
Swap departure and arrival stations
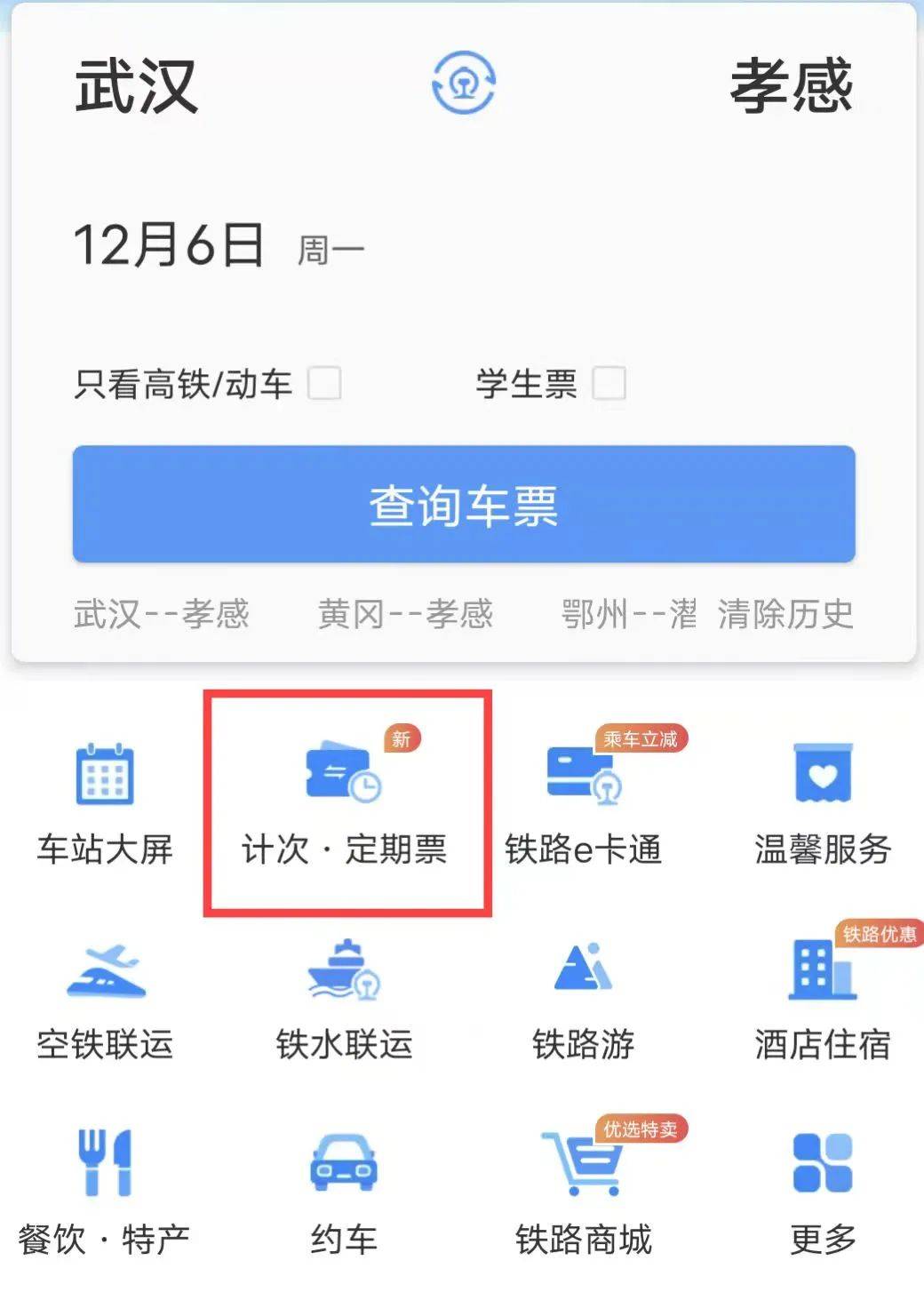pos(463,84)
